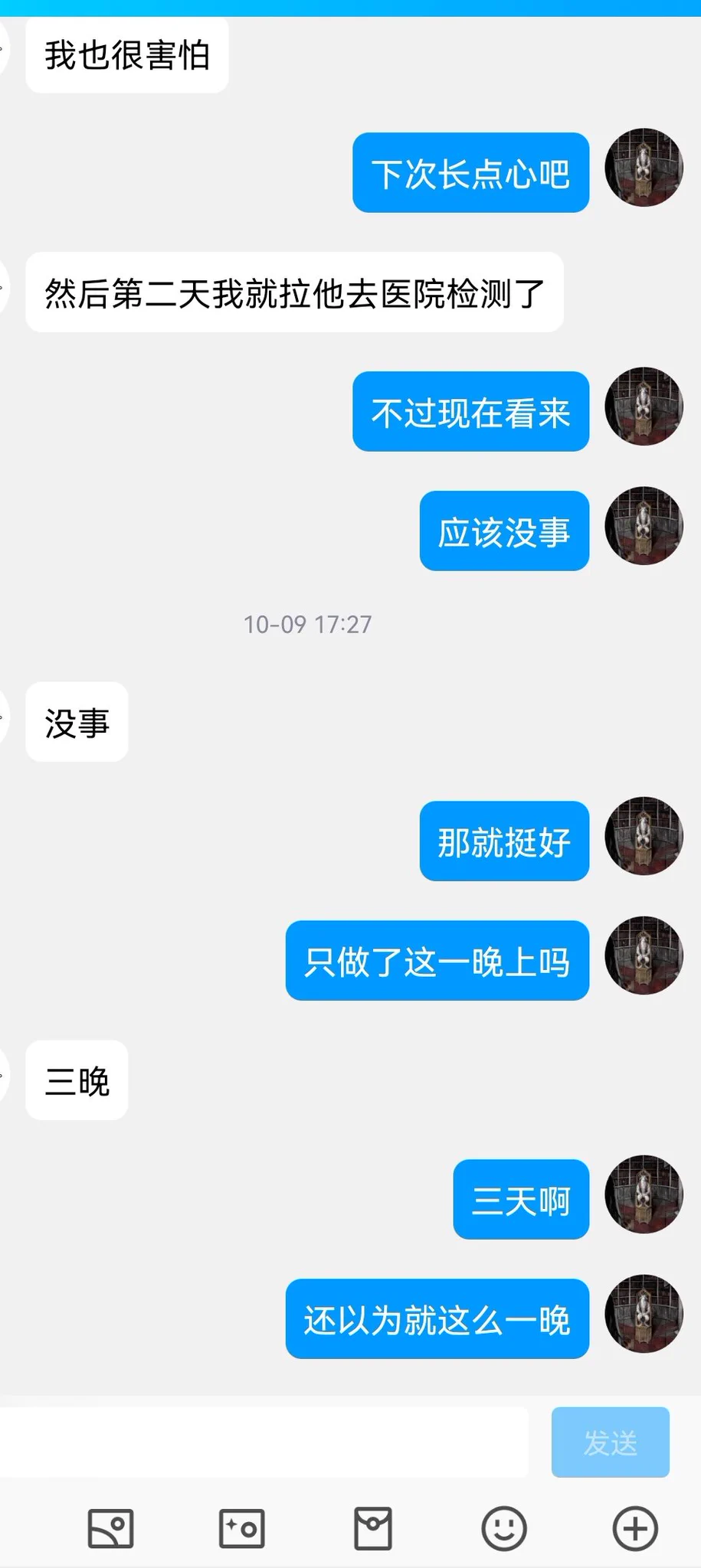This screenshot has height=1568, width=701.
Task: Open the photo gallery picker icon
Action: (111, 1529)
